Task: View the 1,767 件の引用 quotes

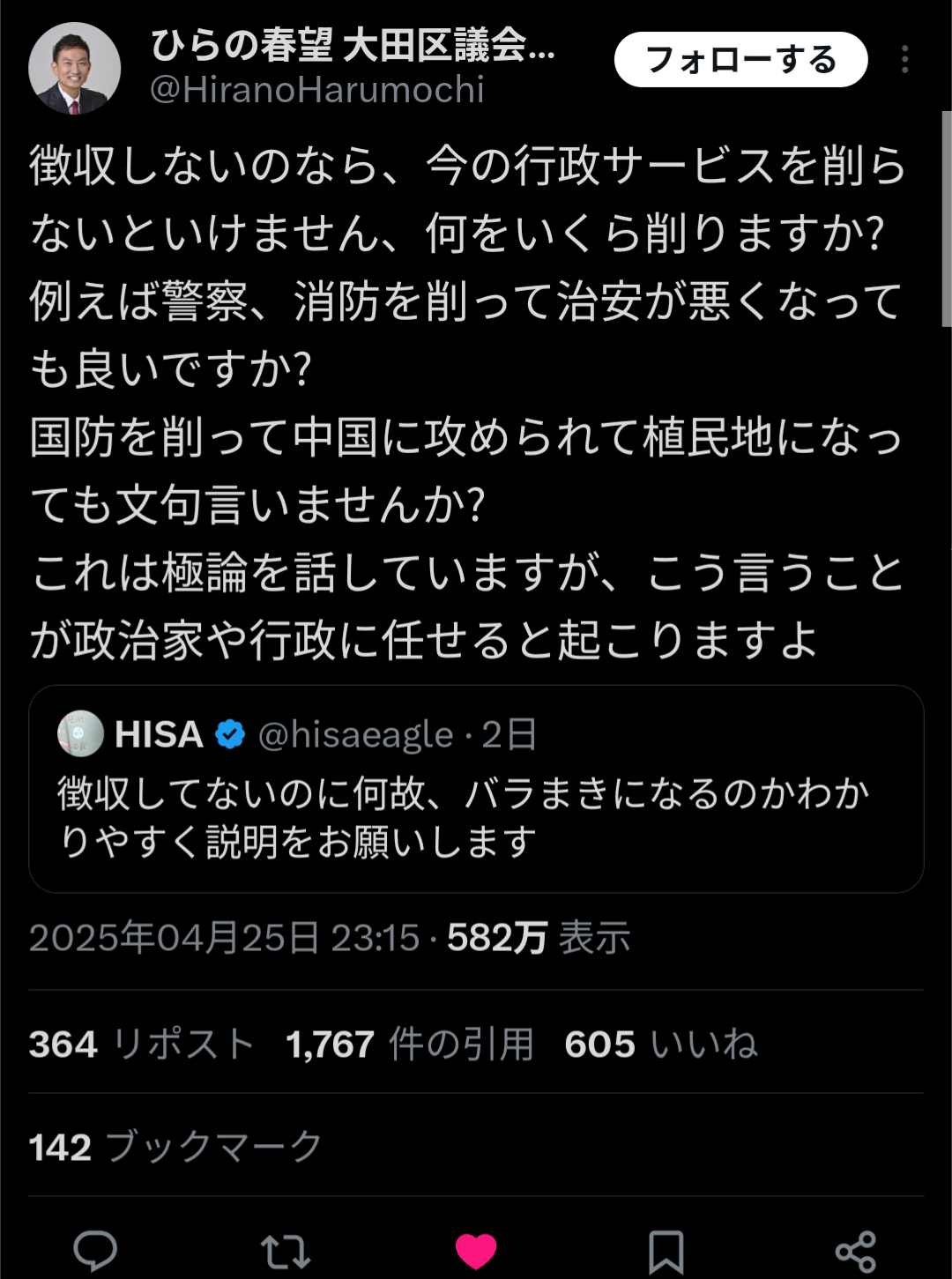Action: tap(410, 1045)
